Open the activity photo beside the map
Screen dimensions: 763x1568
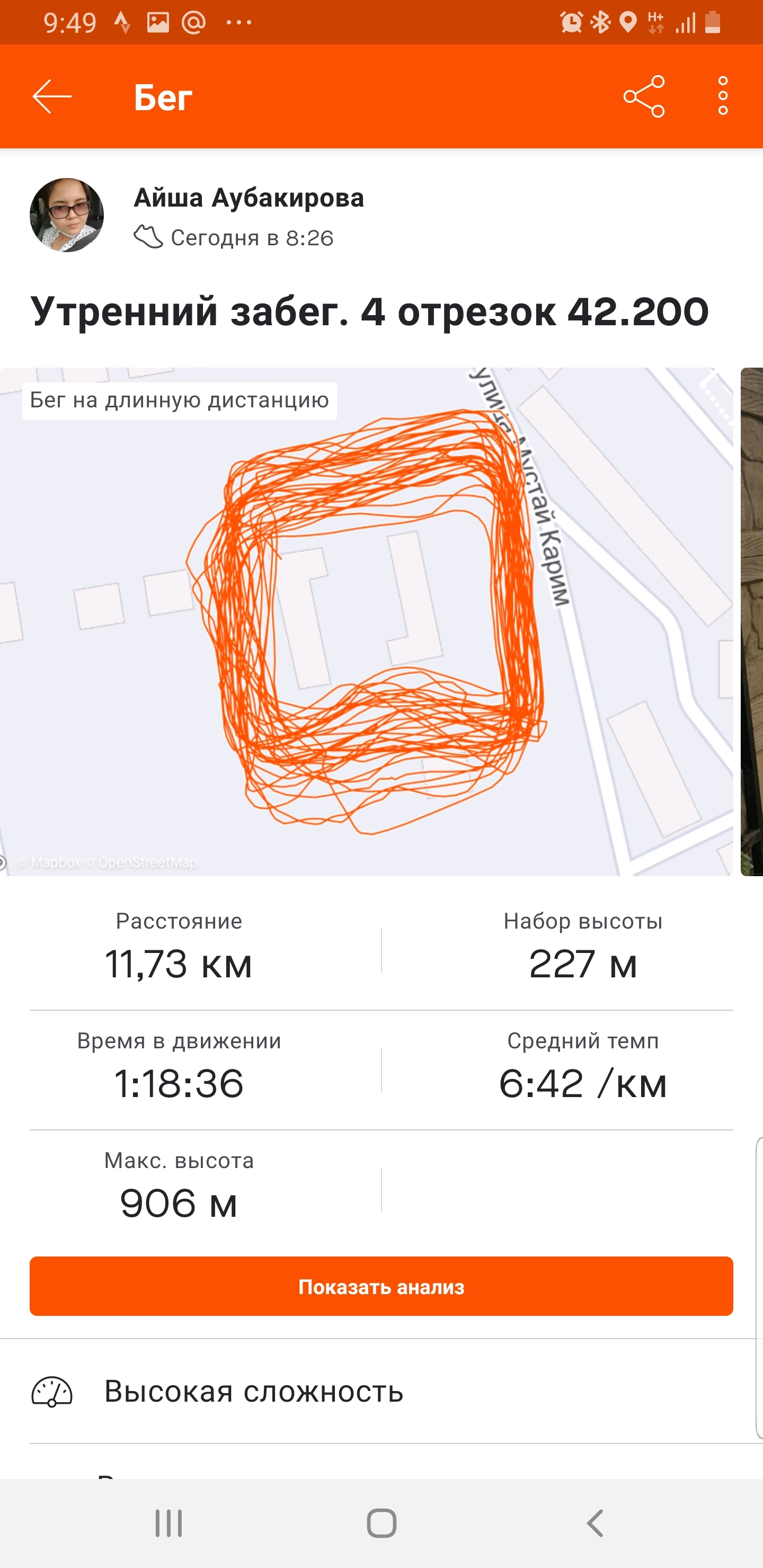752,621
